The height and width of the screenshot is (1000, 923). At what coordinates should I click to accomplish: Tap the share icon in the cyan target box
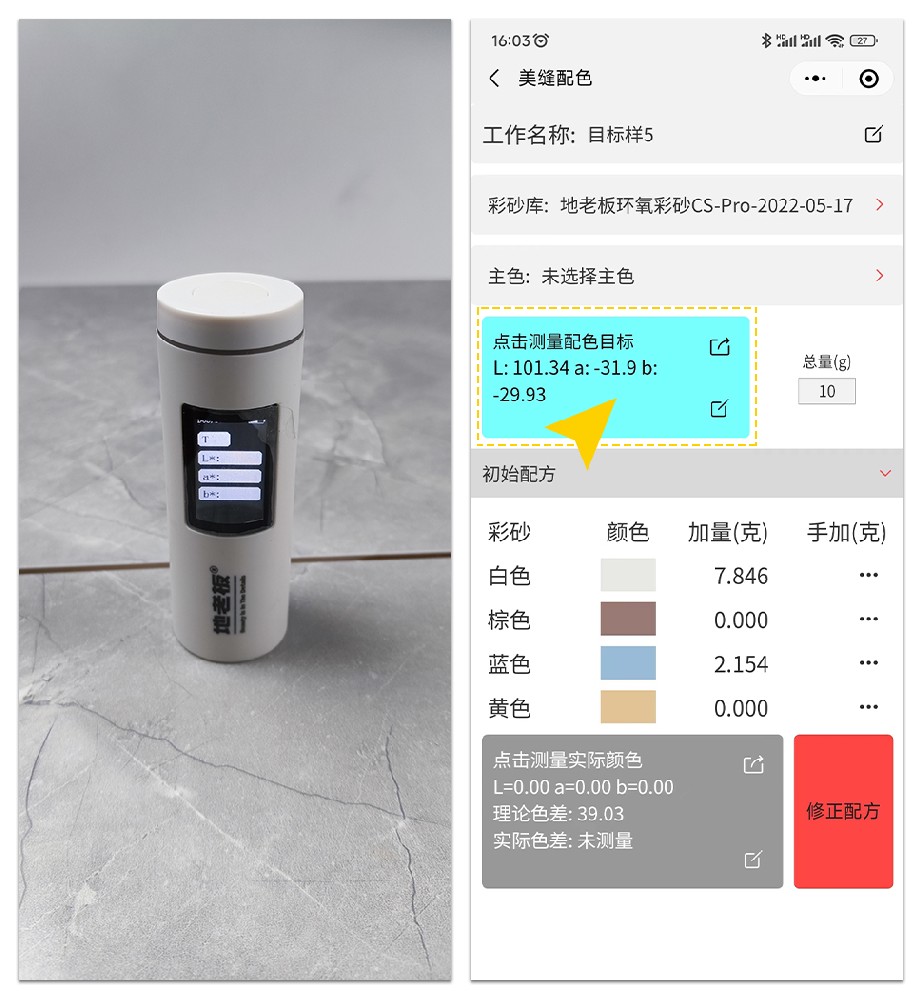[x=722, y=347]
